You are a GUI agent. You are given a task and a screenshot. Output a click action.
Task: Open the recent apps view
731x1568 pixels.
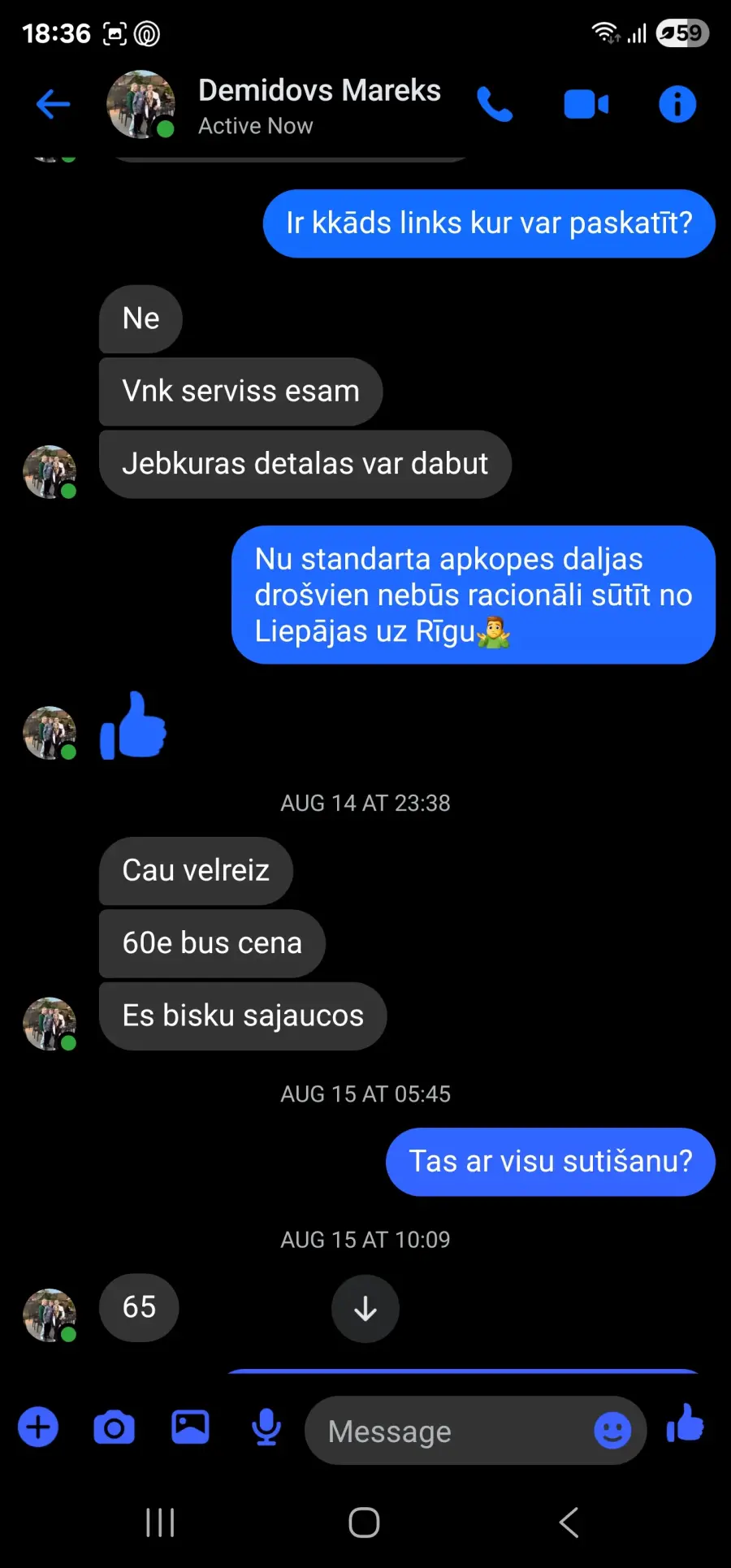[160, 1523]
